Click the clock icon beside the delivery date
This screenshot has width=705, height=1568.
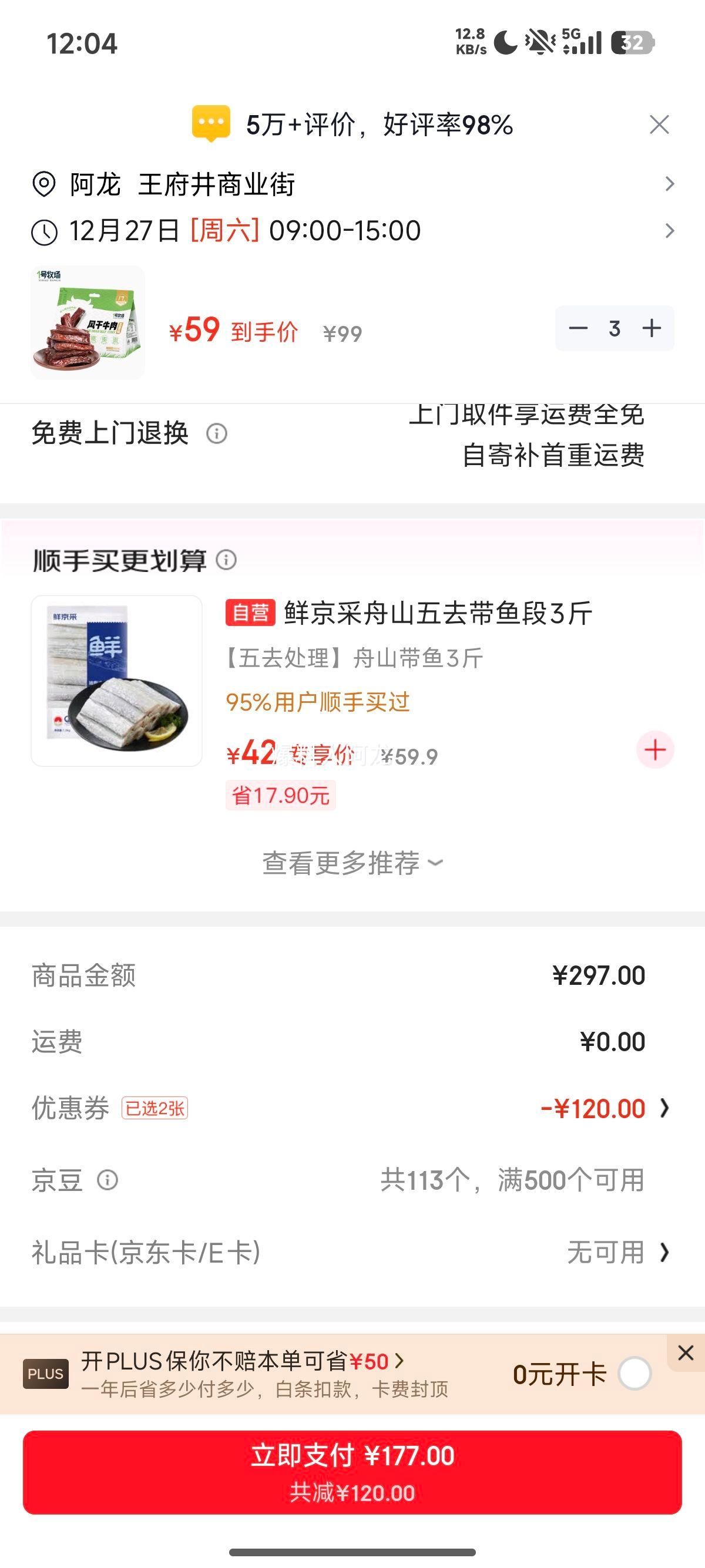(x=44, y=230)
